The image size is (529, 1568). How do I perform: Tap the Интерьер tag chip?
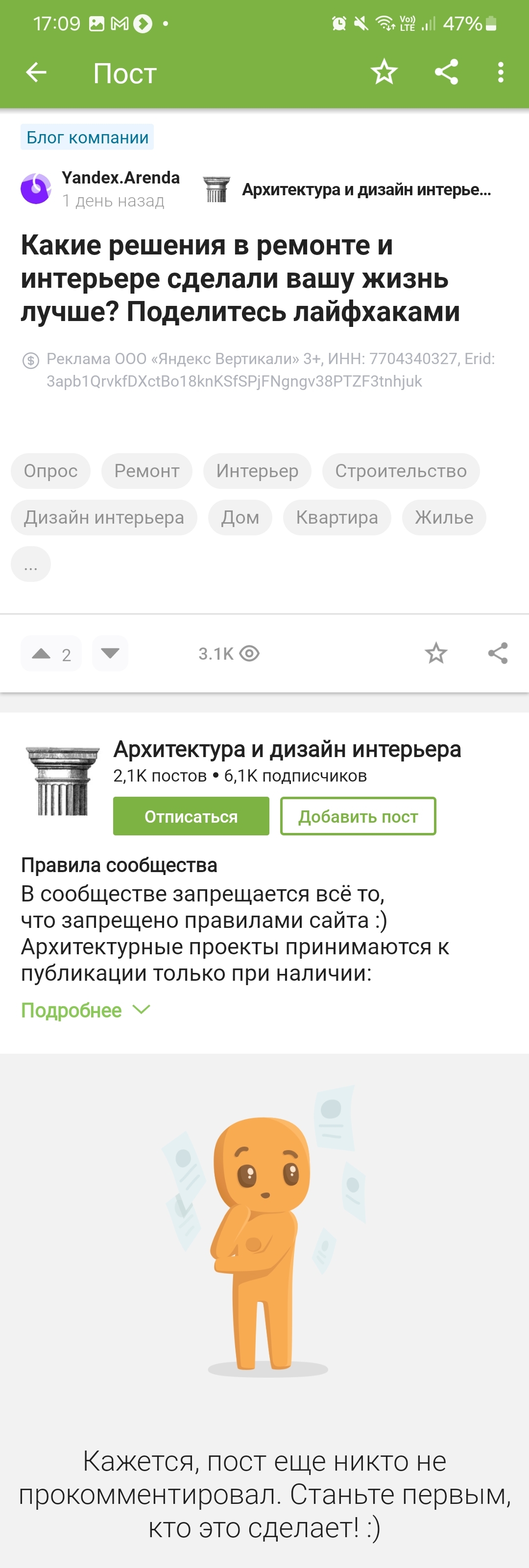257,471
